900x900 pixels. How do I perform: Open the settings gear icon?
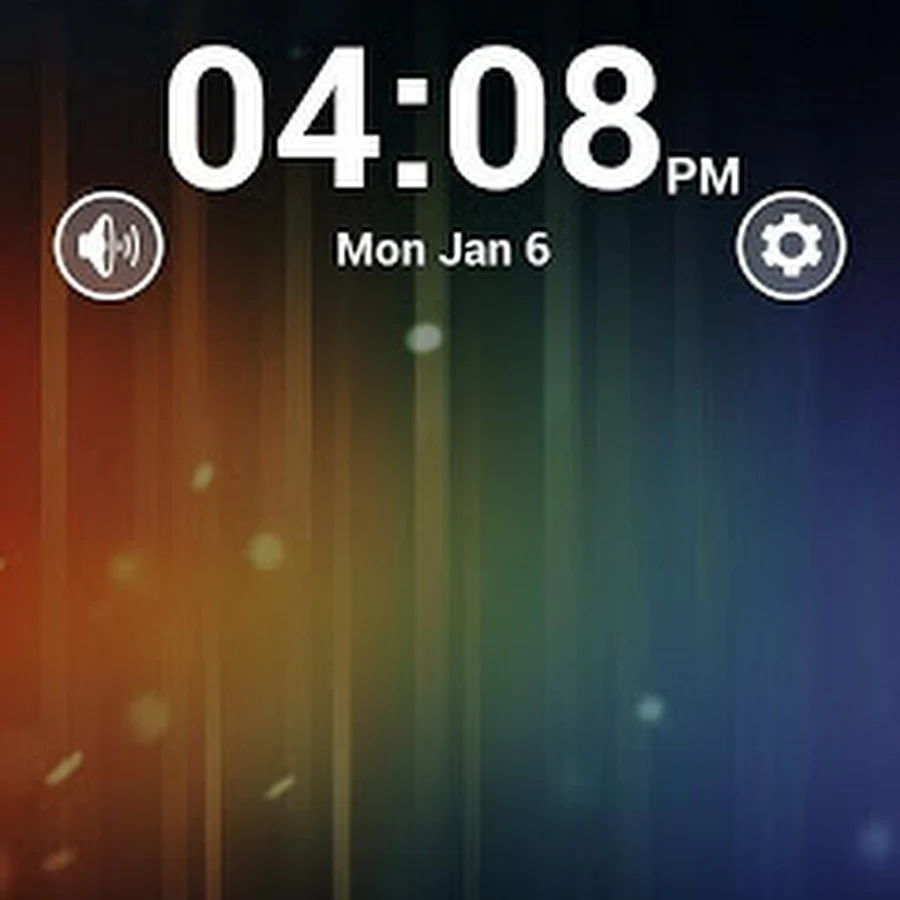pyautogui.click(x=791, y=246)
